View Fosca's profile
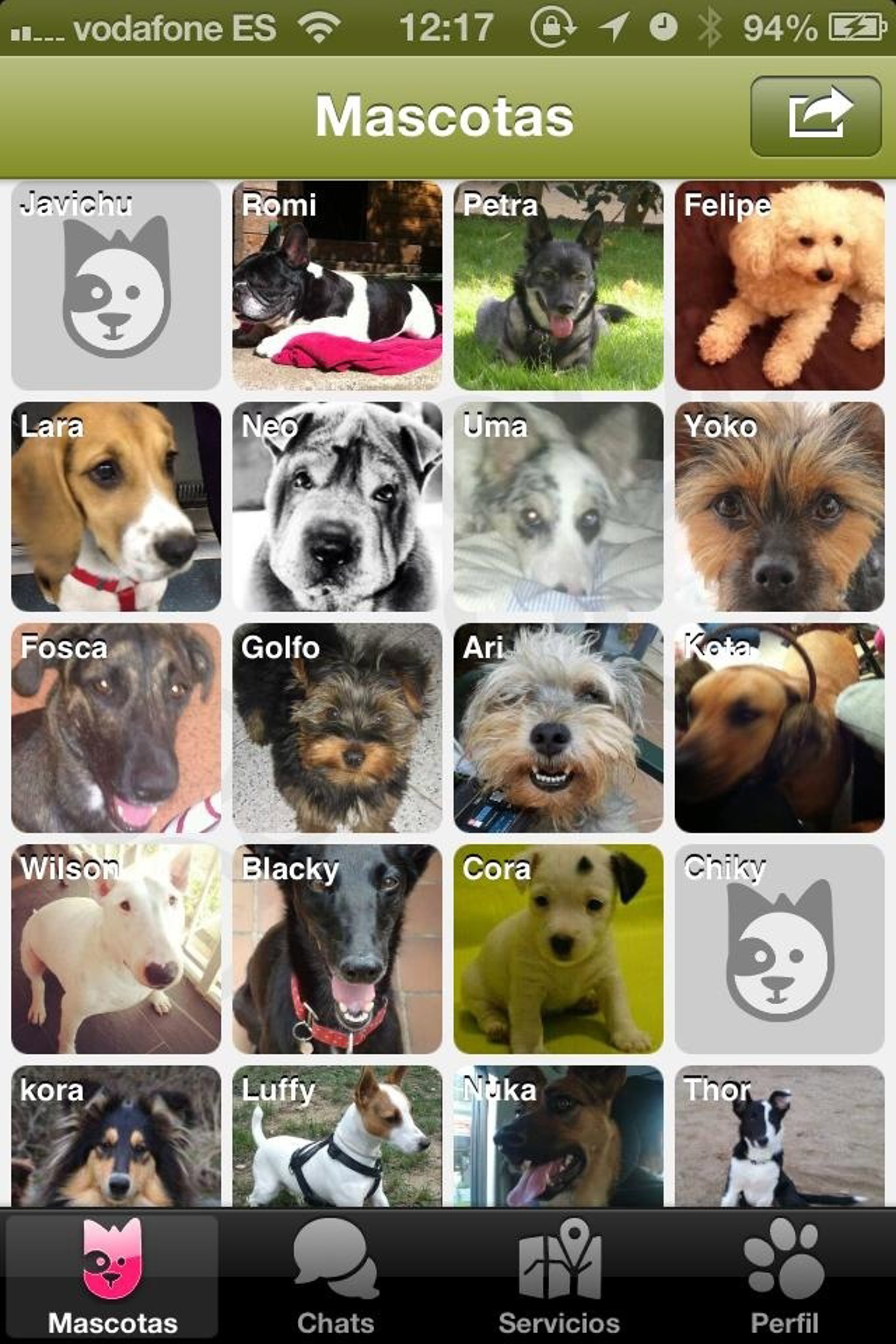Image resolution: width=896 pixels, height=1344 pixels. pyautogui.click(x=116, y=728)
